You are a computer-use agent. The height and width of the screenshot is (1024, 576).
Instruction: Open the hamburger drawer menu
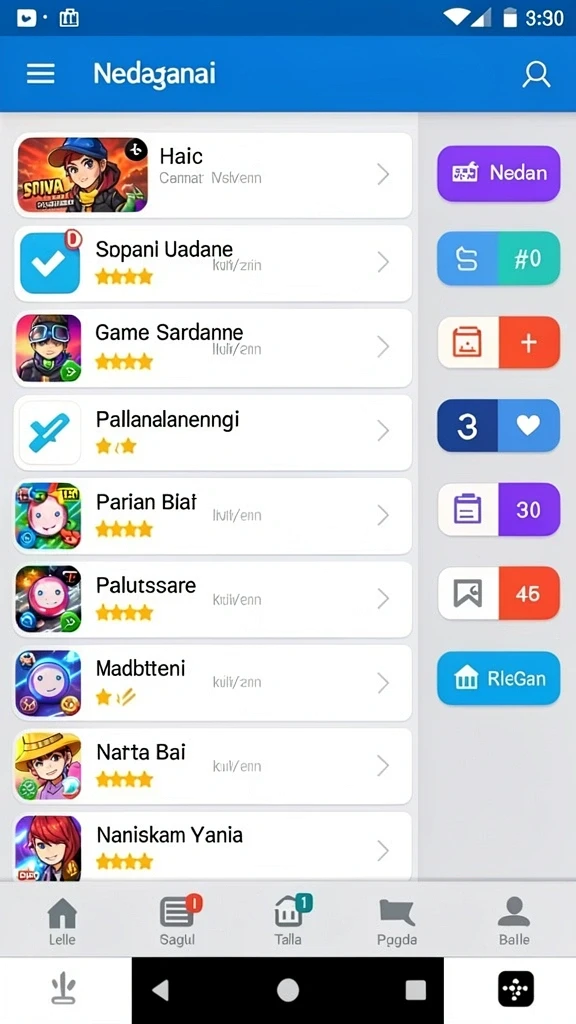(x=40, y=74)
